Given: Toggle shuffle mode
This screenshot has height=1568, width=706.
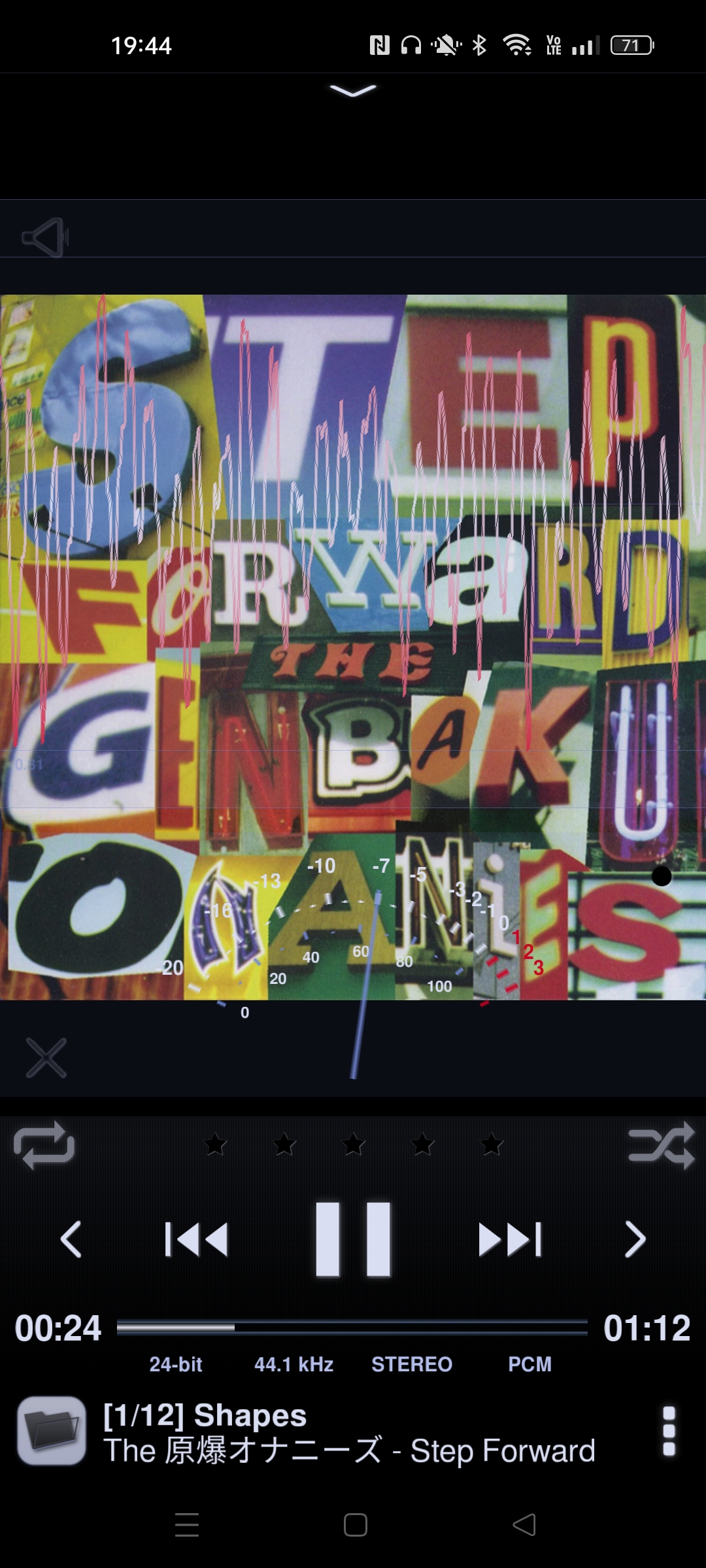Looking at the screenshot, I should click(x=661, y=1145).
